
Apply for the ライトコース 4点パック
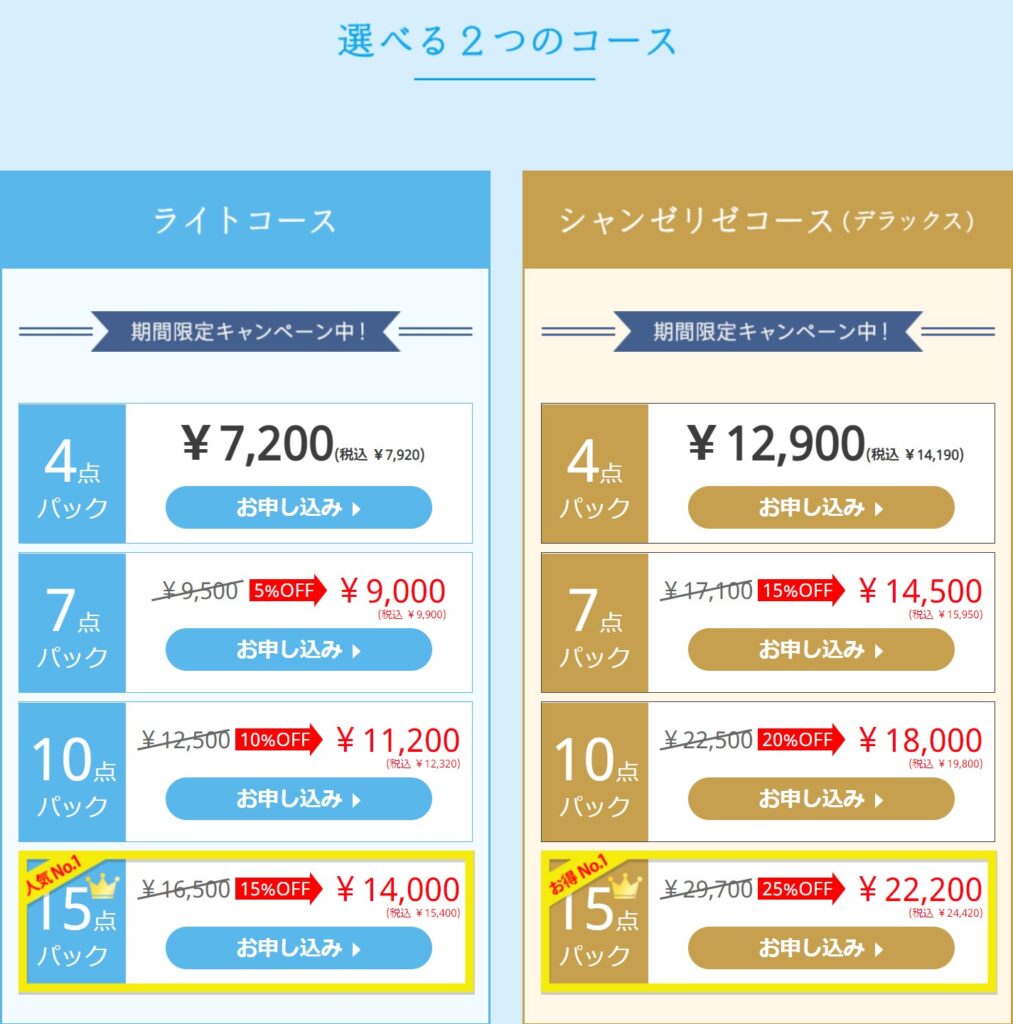298,507
